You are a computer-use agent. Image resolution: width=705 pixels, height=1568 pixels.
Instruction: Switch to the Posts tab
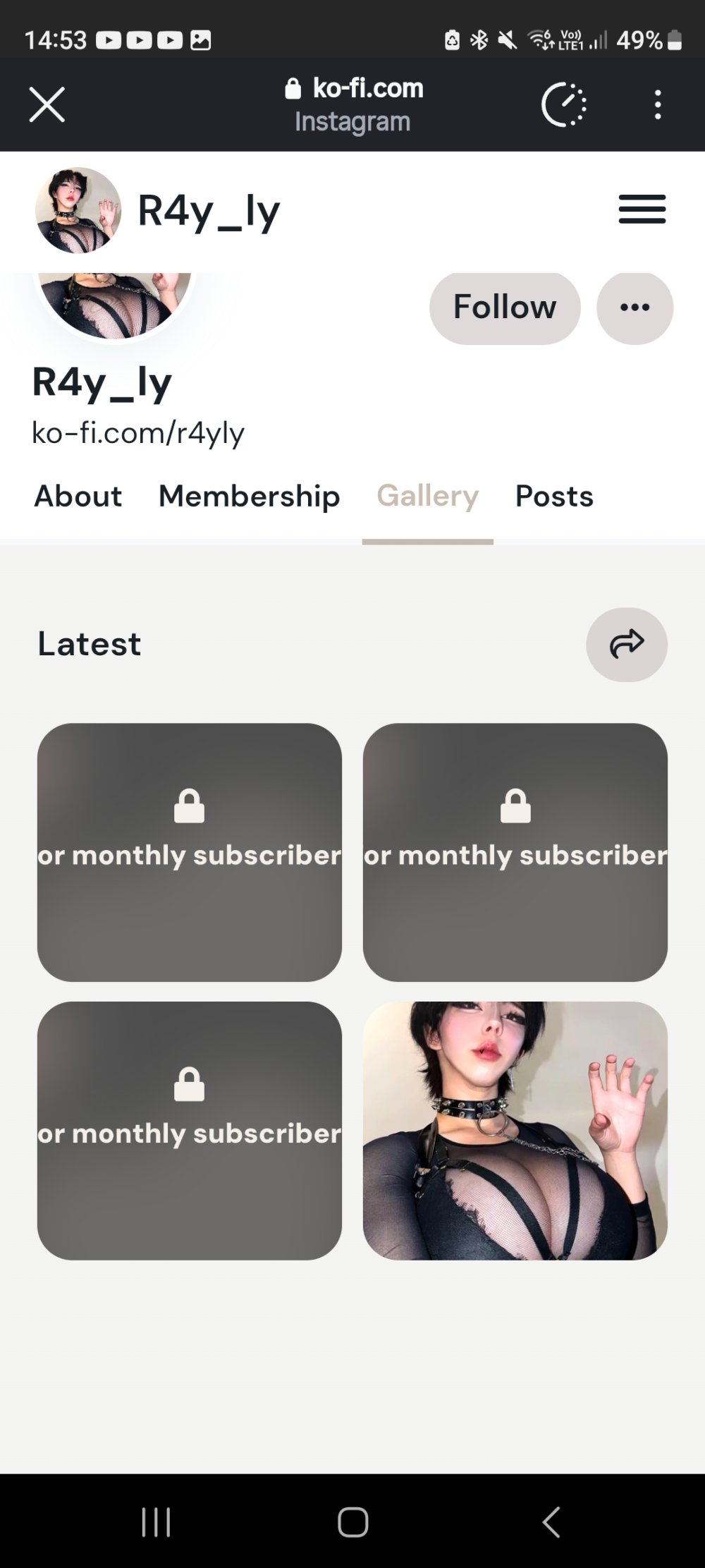tap(554, 496)
